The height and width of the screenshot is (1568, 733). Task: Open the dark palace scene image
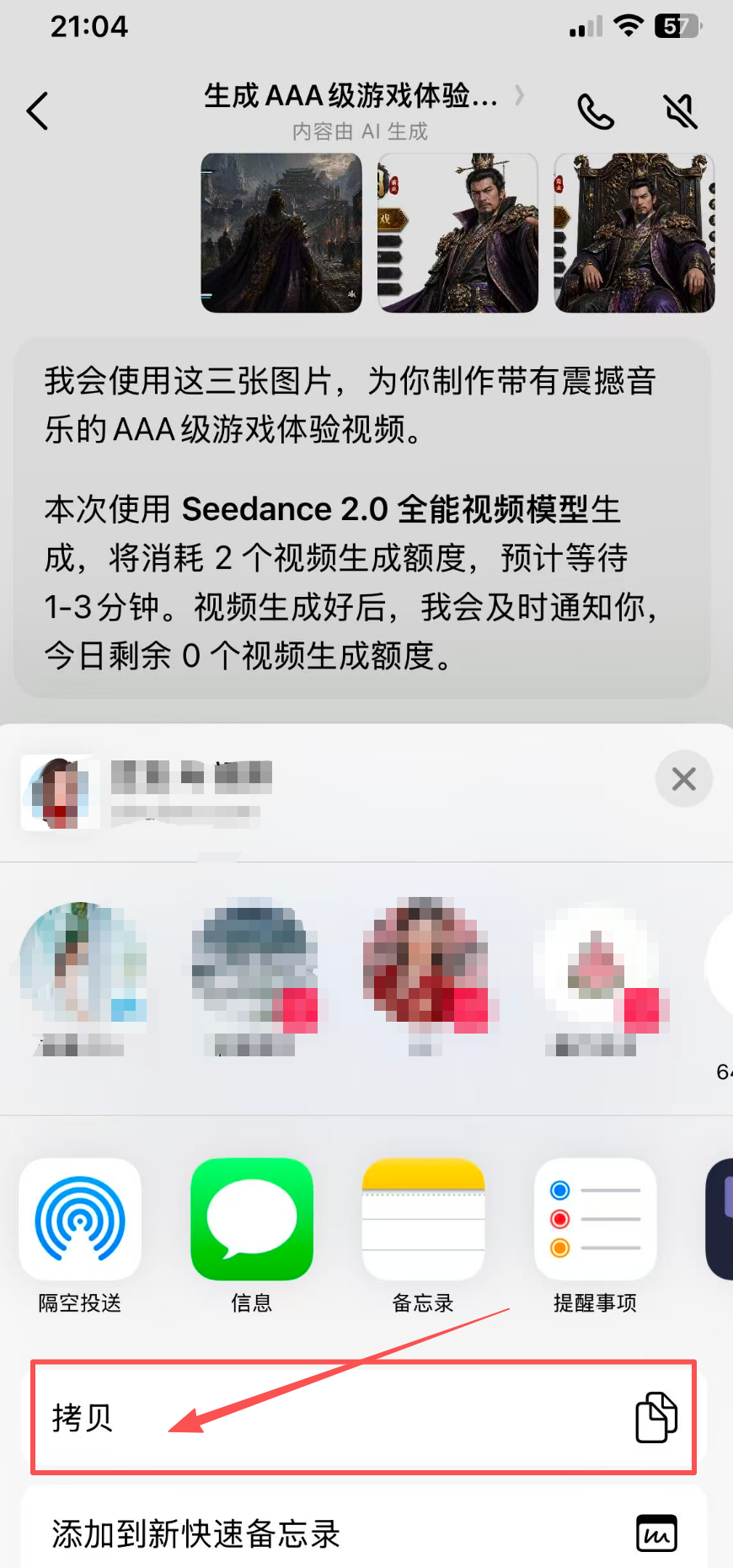[x=281, y=233]
